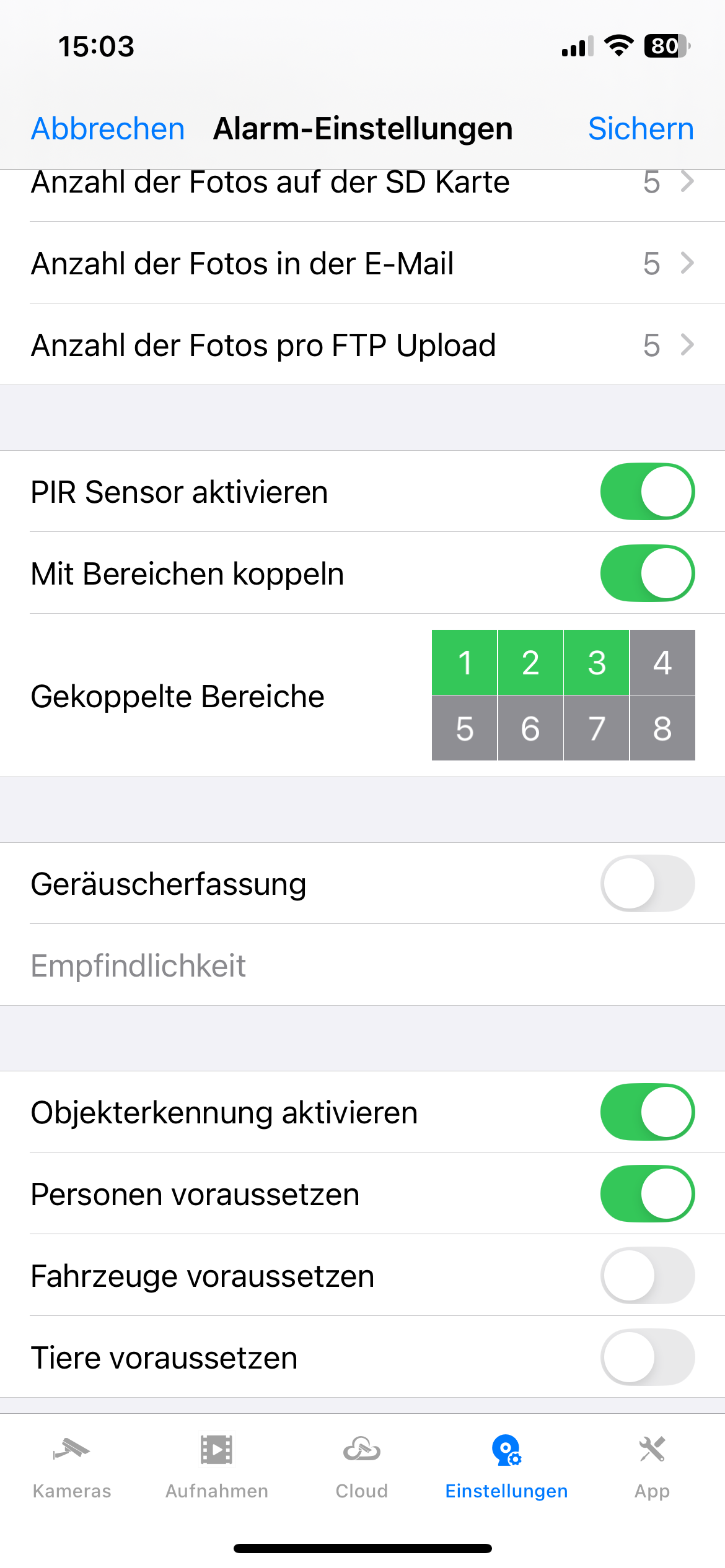The width and height of the screenshot is (725, 1568).
Task: Switch to the App tab
Action: [652, 1467]
